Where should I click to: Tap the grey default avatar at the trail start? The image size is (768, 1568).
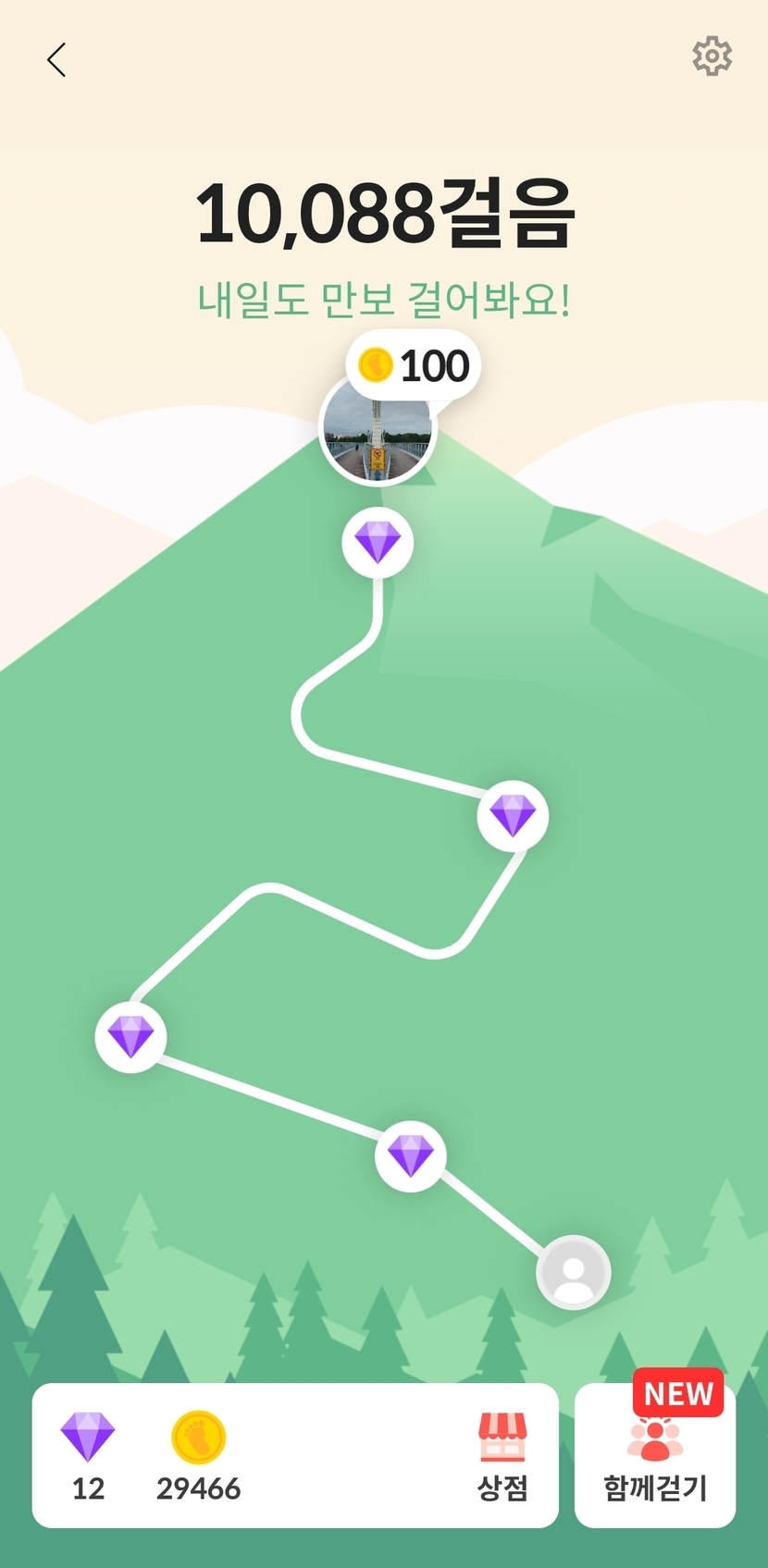[x=573, y=1272]
